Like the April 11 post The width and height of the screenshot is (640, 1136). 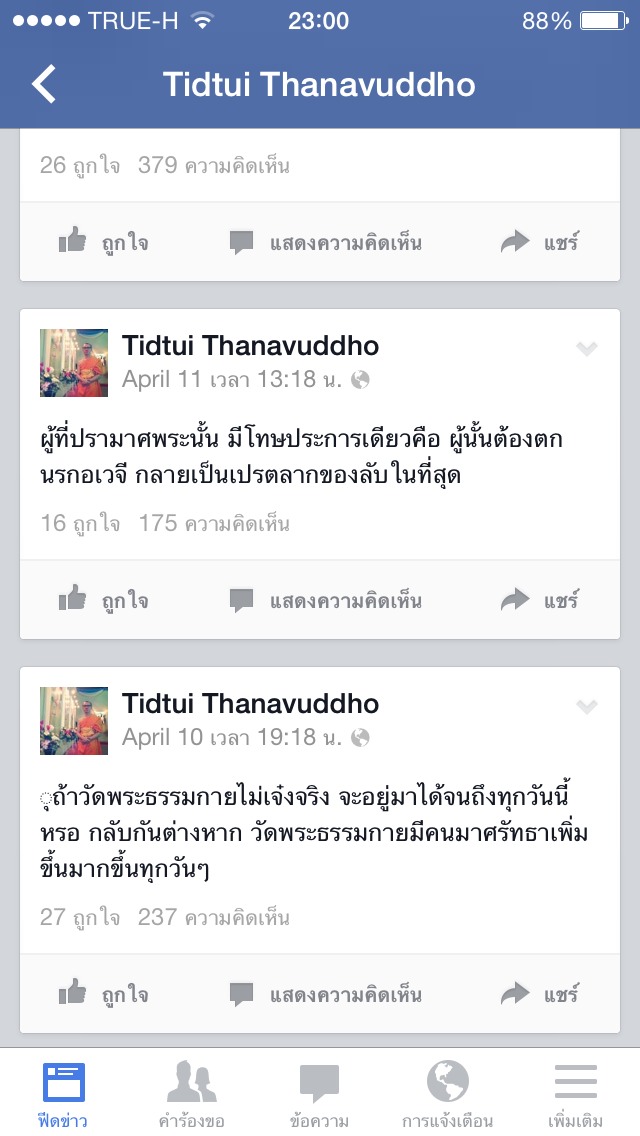coord(104,600)
